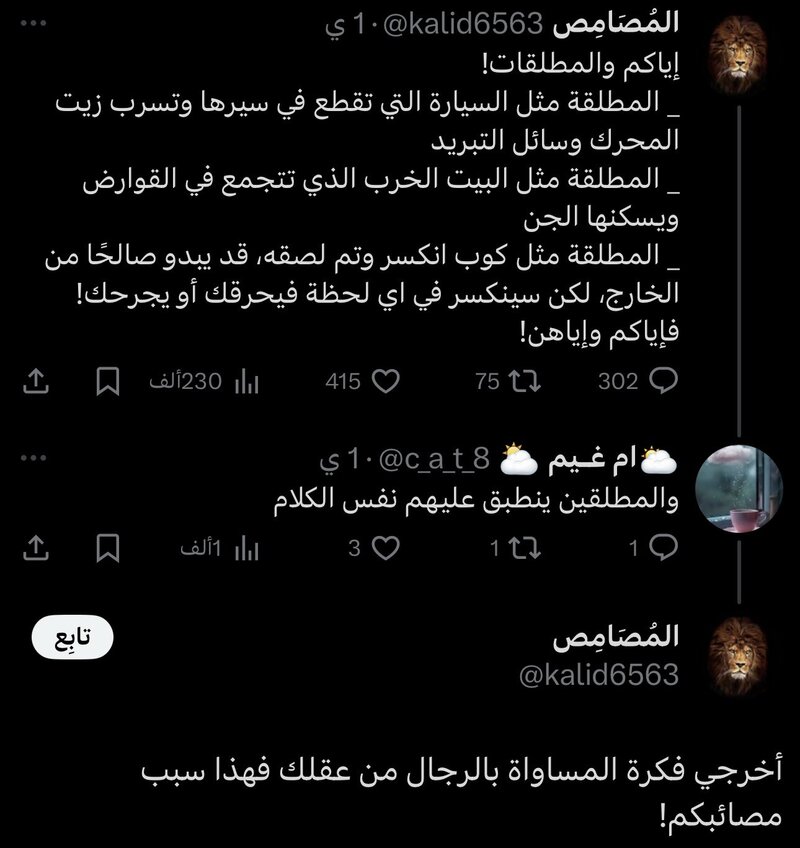Reply to ام غيم's comment
Image resolution: width=800 pixels, height=848 pixels.
[x=664, y=547]
